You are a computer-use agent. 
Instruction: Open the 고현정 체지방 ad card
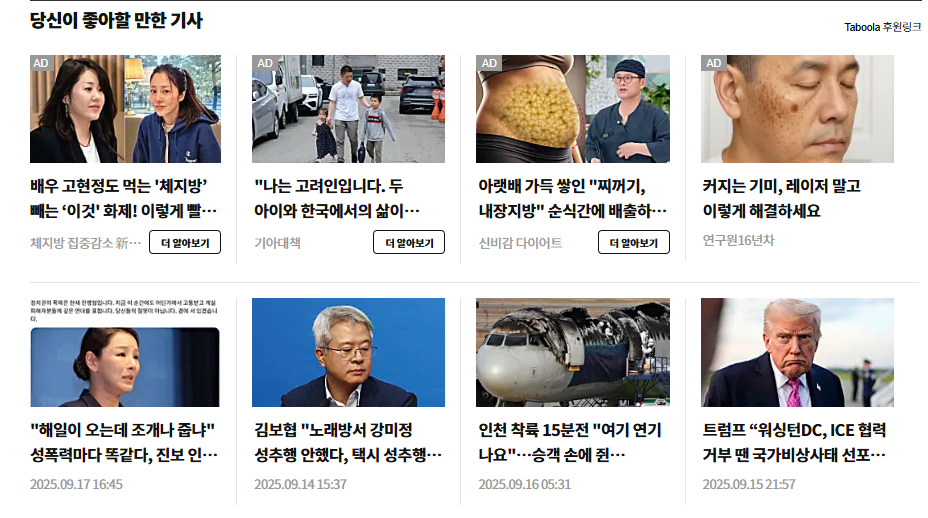[x=125, y=198]
